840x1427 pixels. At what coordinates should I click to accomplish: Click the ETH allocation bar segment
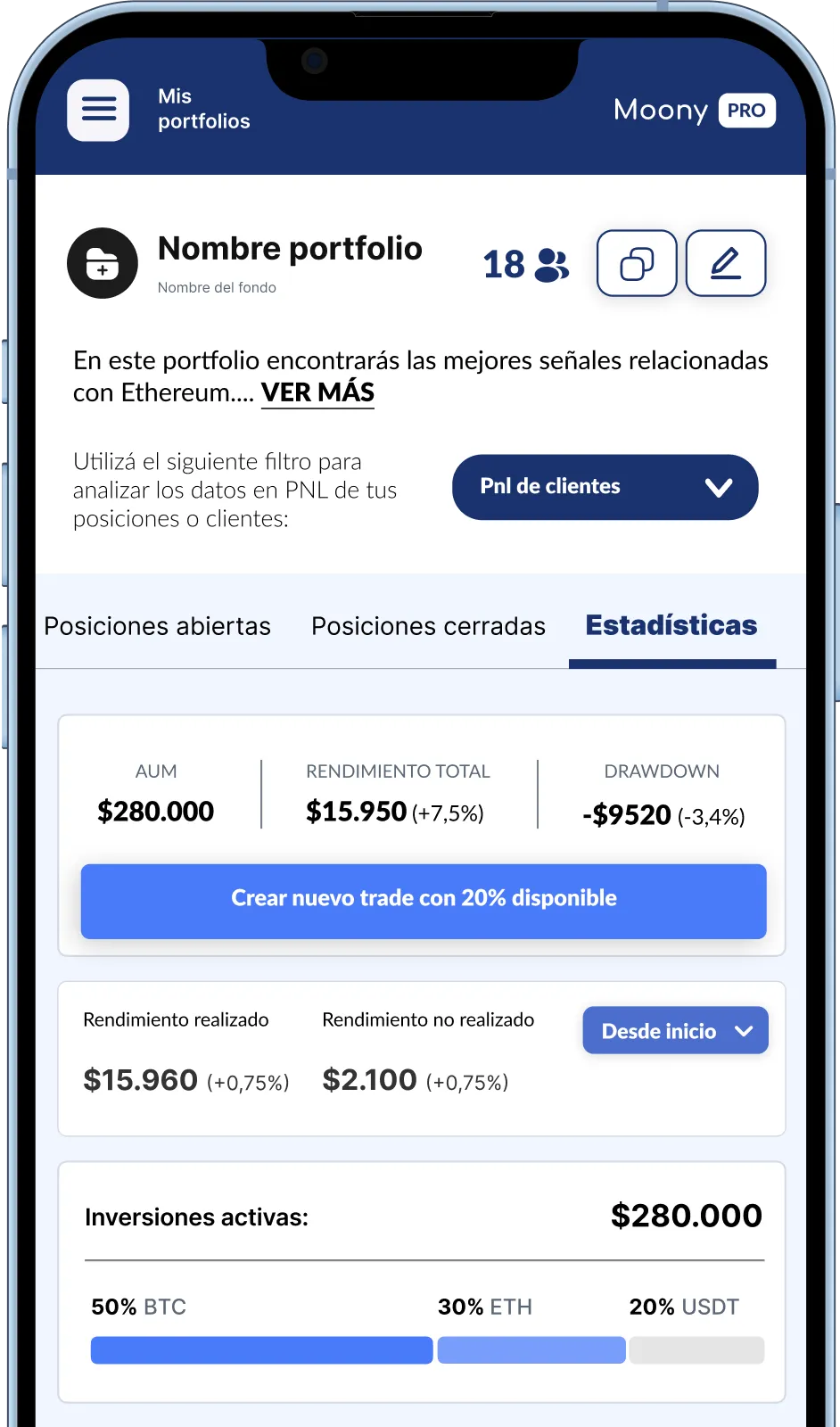[x=531, y=1350]
